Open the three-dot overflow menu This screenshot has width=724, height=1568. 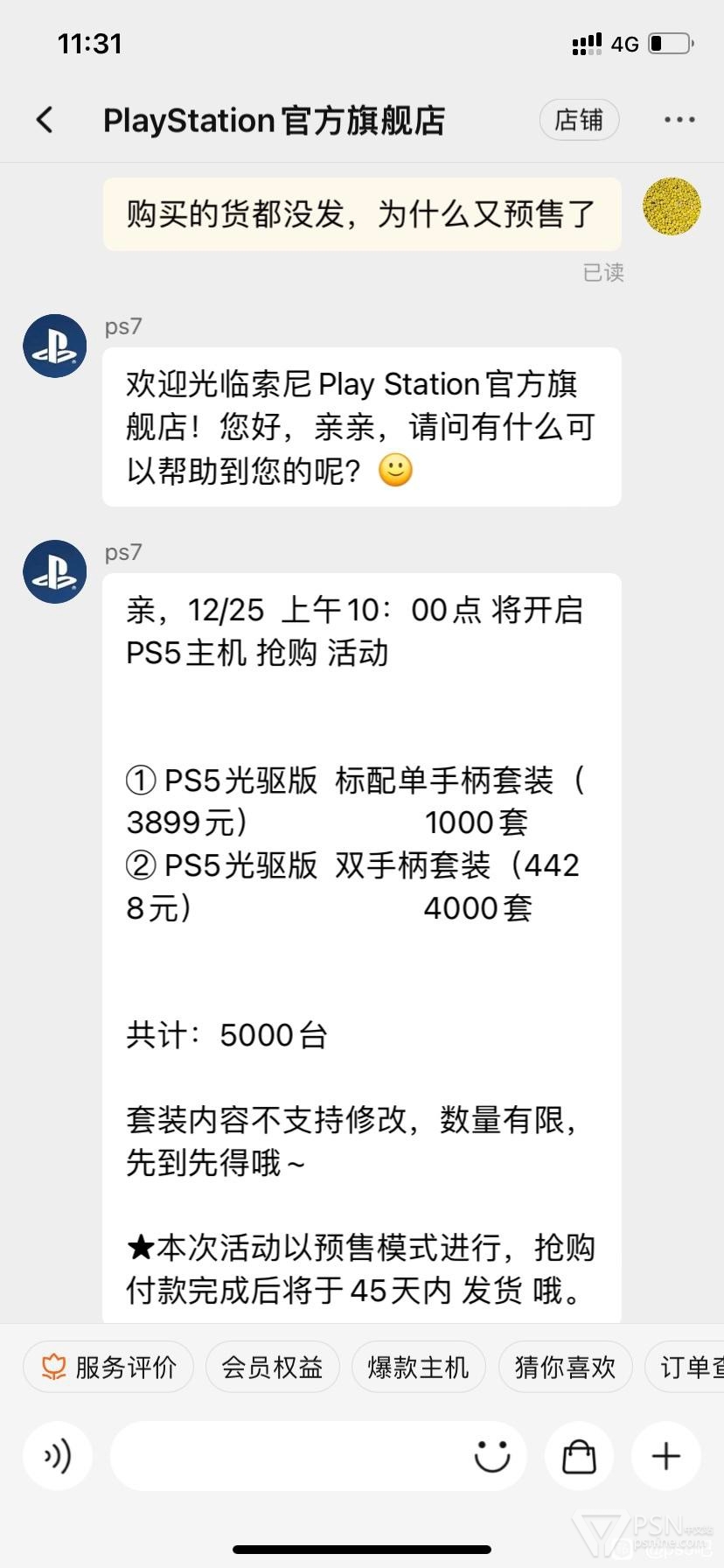coord(679,120)
